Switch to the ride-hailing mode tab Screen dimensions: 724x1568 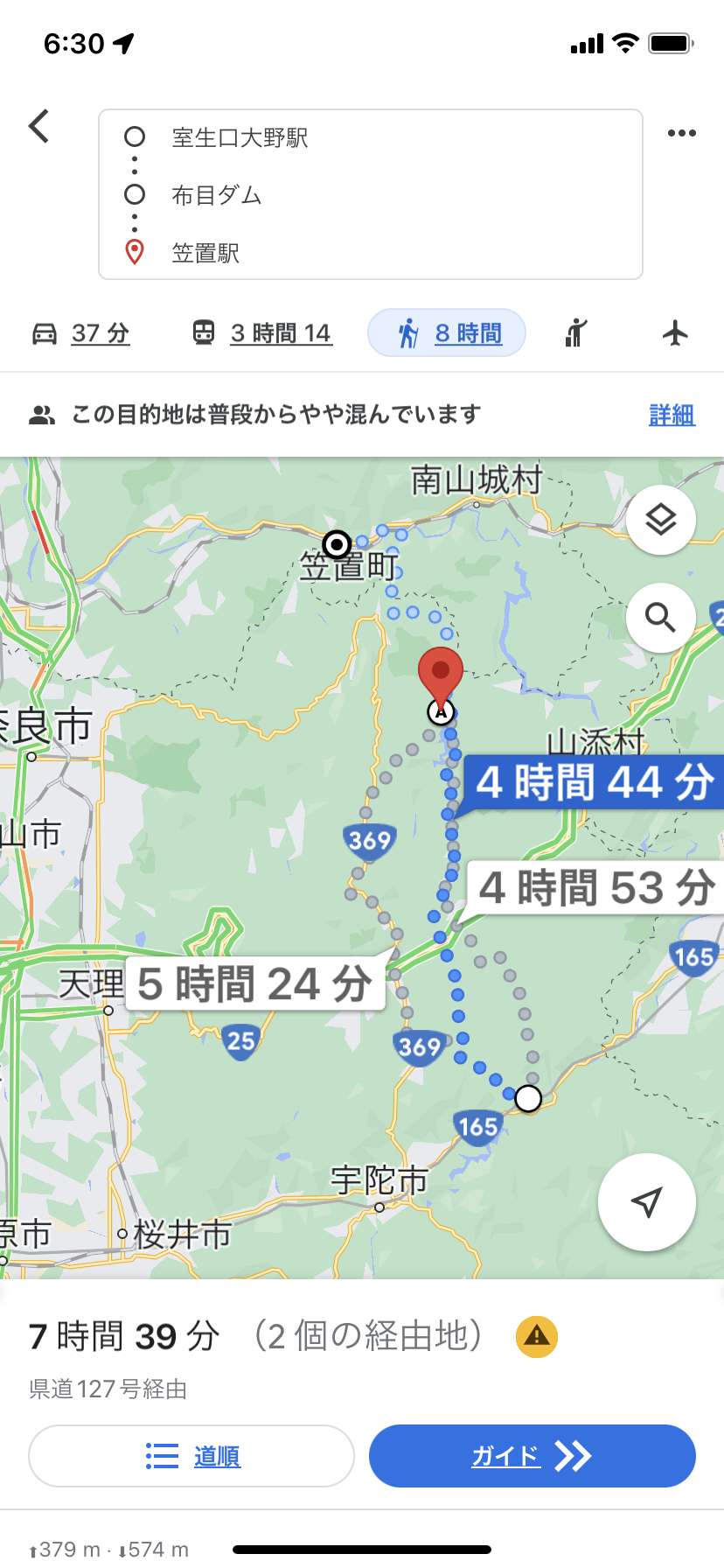(x=576, y=333)
